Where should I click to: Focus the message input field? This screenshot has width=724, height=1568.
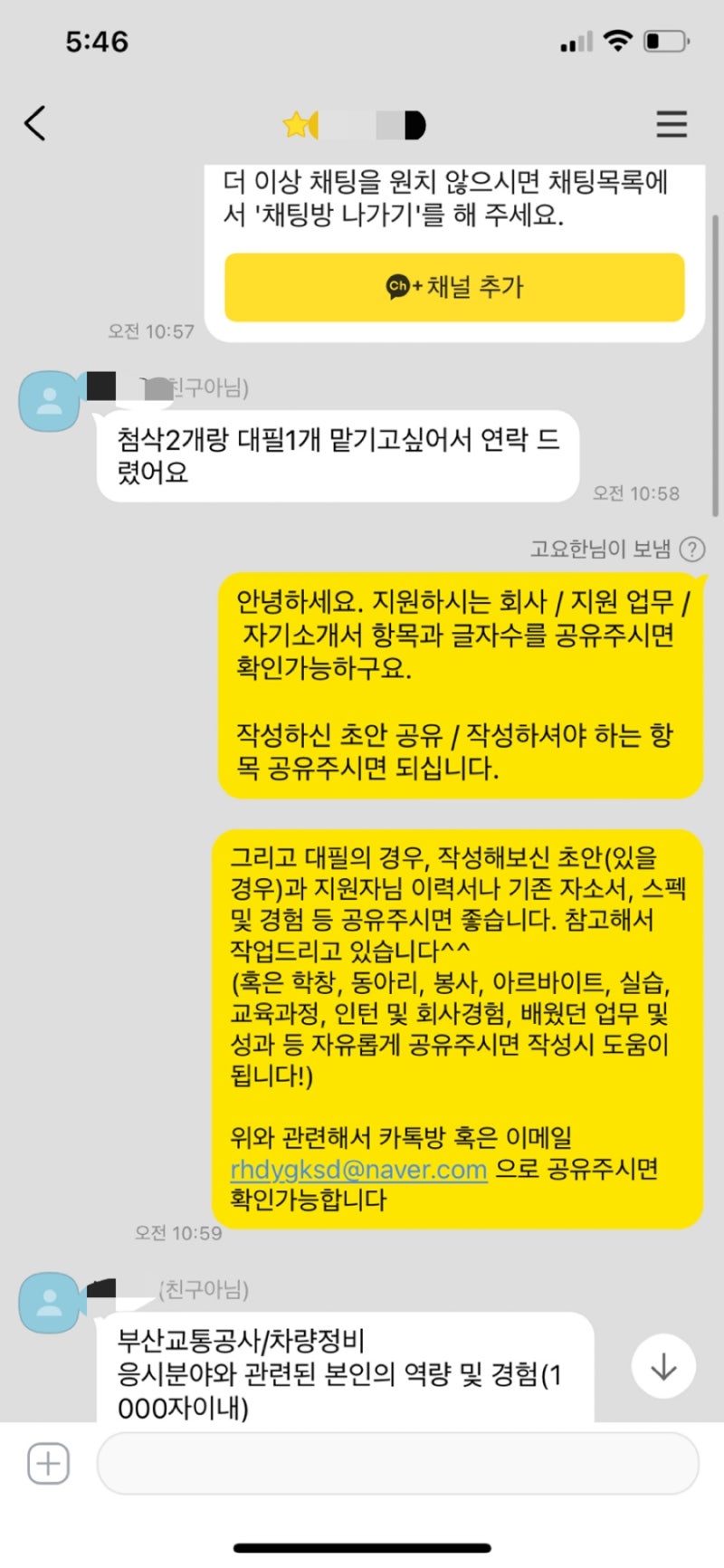(x=398, y=1463)
